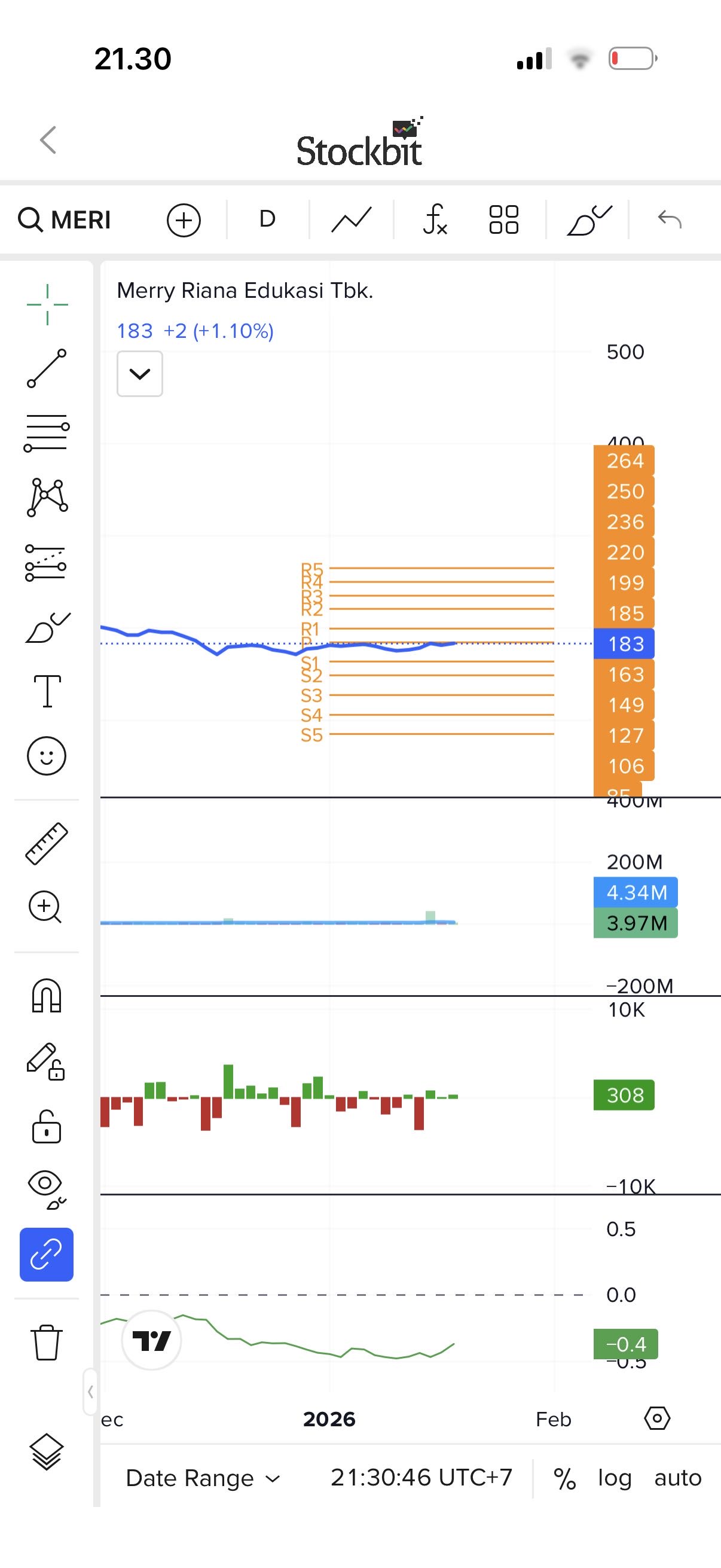Enable the auto price scale
This screenshot has width=721, height=1568.
(678, 1478)
